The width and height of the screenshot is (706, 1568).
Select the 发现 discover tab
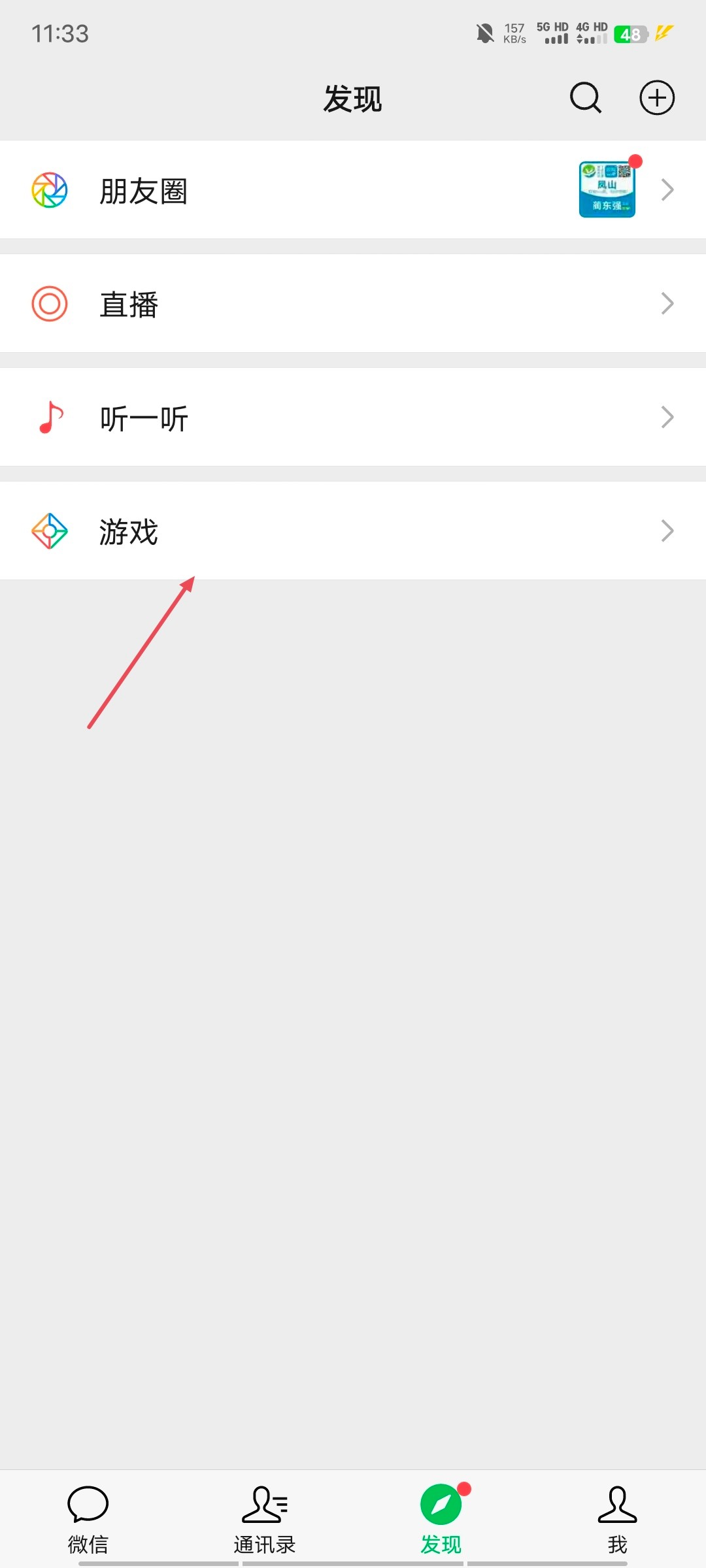tap(441, 1520)
